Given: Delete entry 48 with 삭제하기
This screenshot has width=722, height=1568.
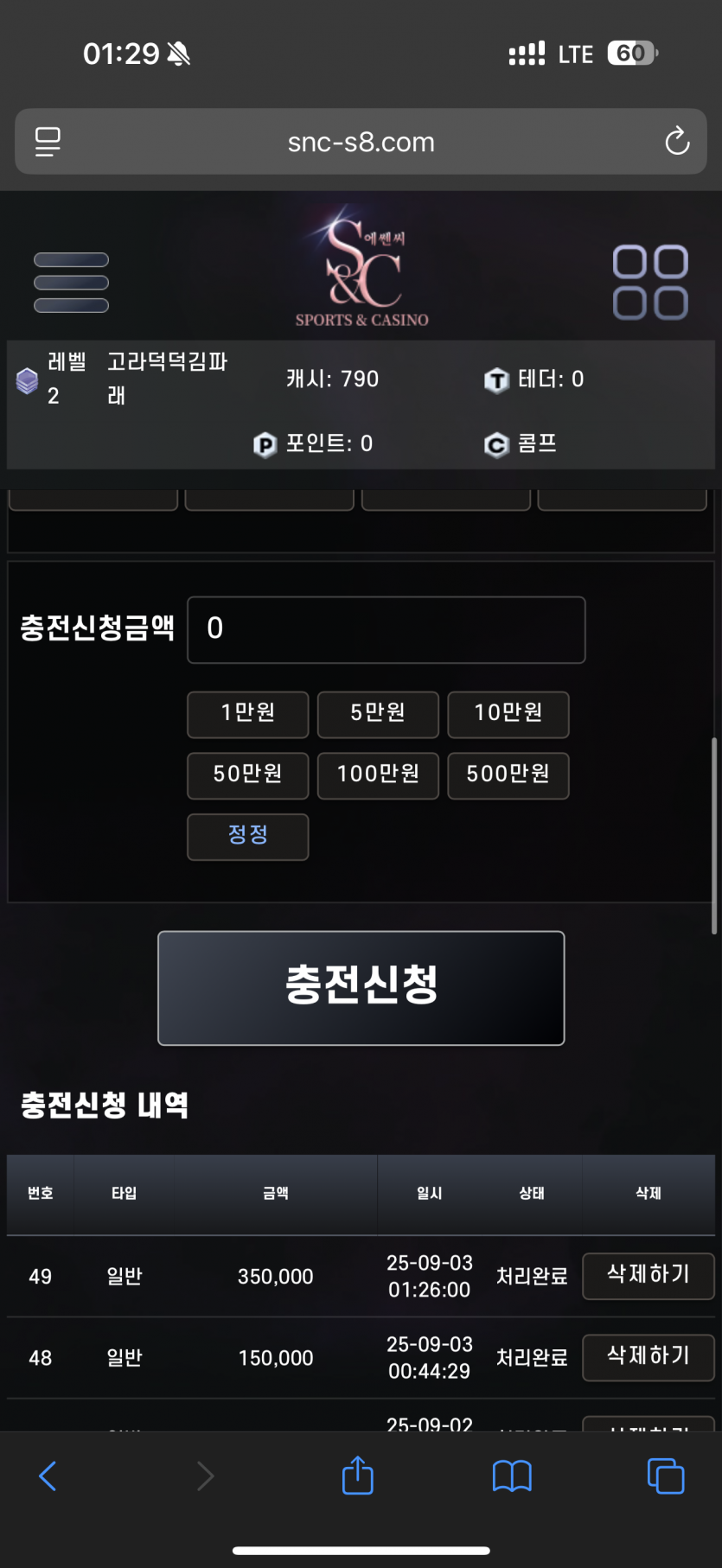Looking at the screenshot, I should point(649,1358).
